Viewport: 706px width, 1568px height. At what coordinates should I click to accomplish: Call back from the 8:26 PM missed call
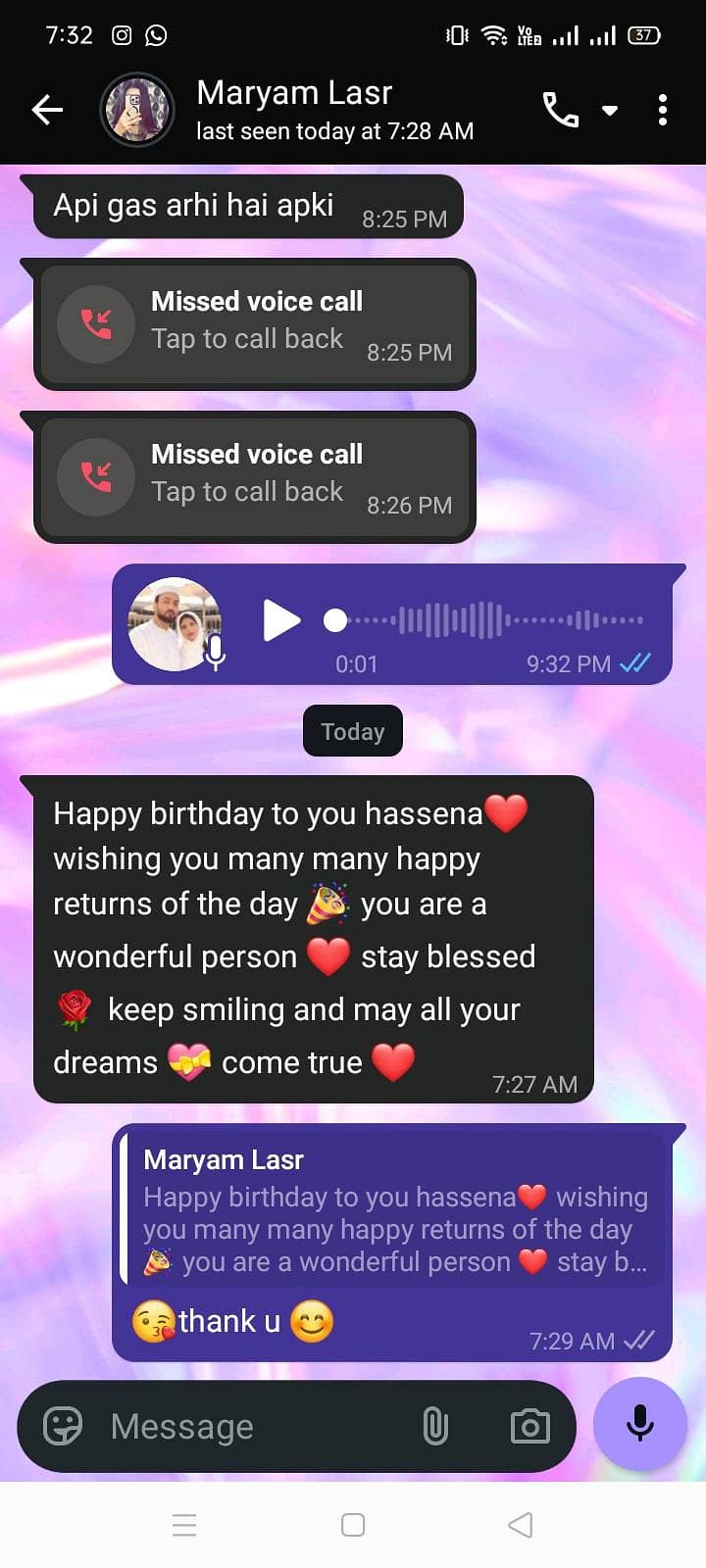[254, 477]
